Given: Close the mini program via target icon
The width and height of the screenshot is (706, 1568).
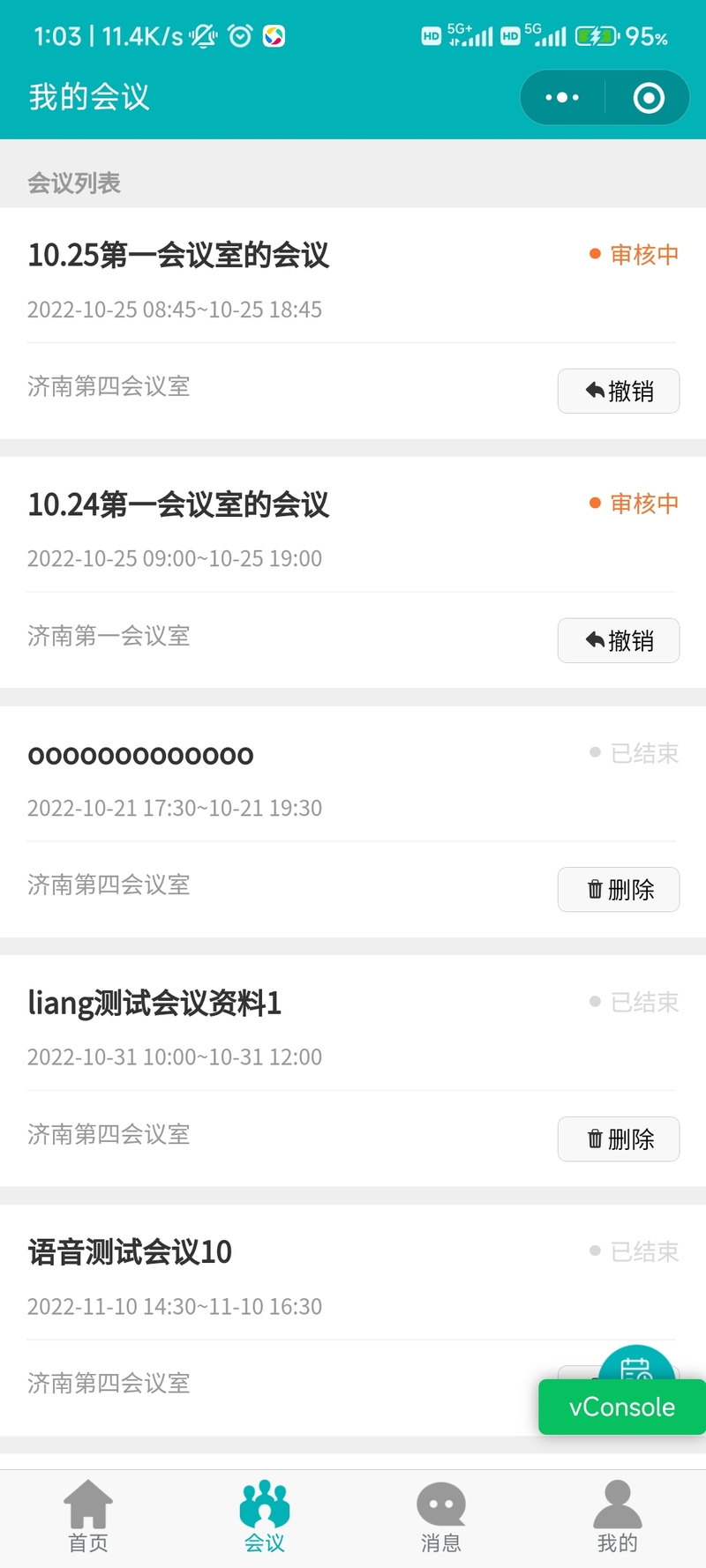Looking at the screenshot, I should 649,98.
